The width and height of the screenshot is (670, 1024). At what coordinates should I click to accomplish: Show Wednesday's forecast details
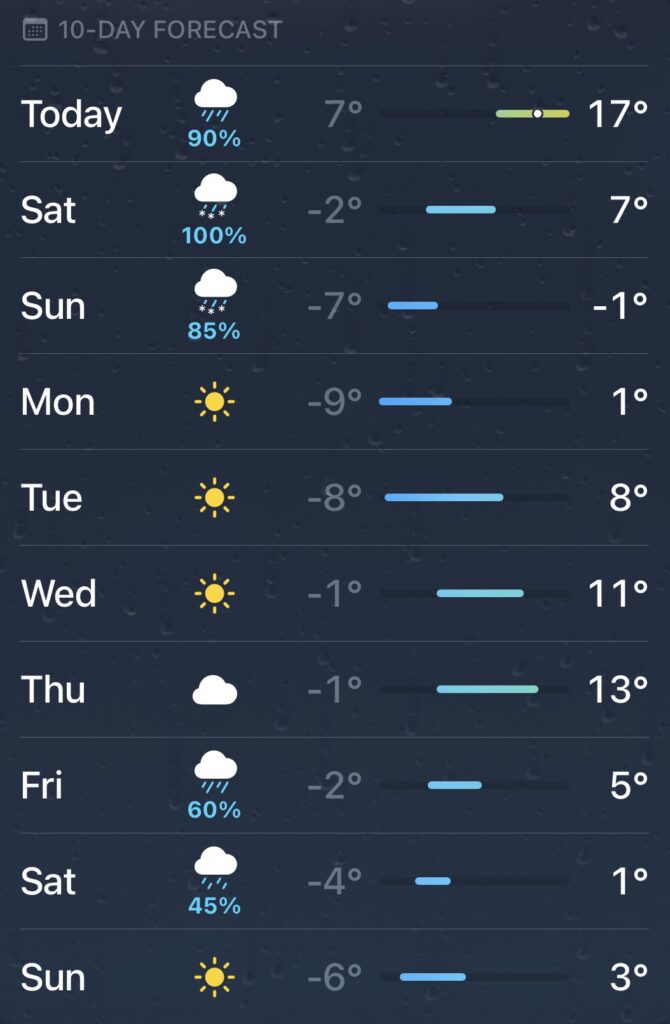[x=334, y=594]
